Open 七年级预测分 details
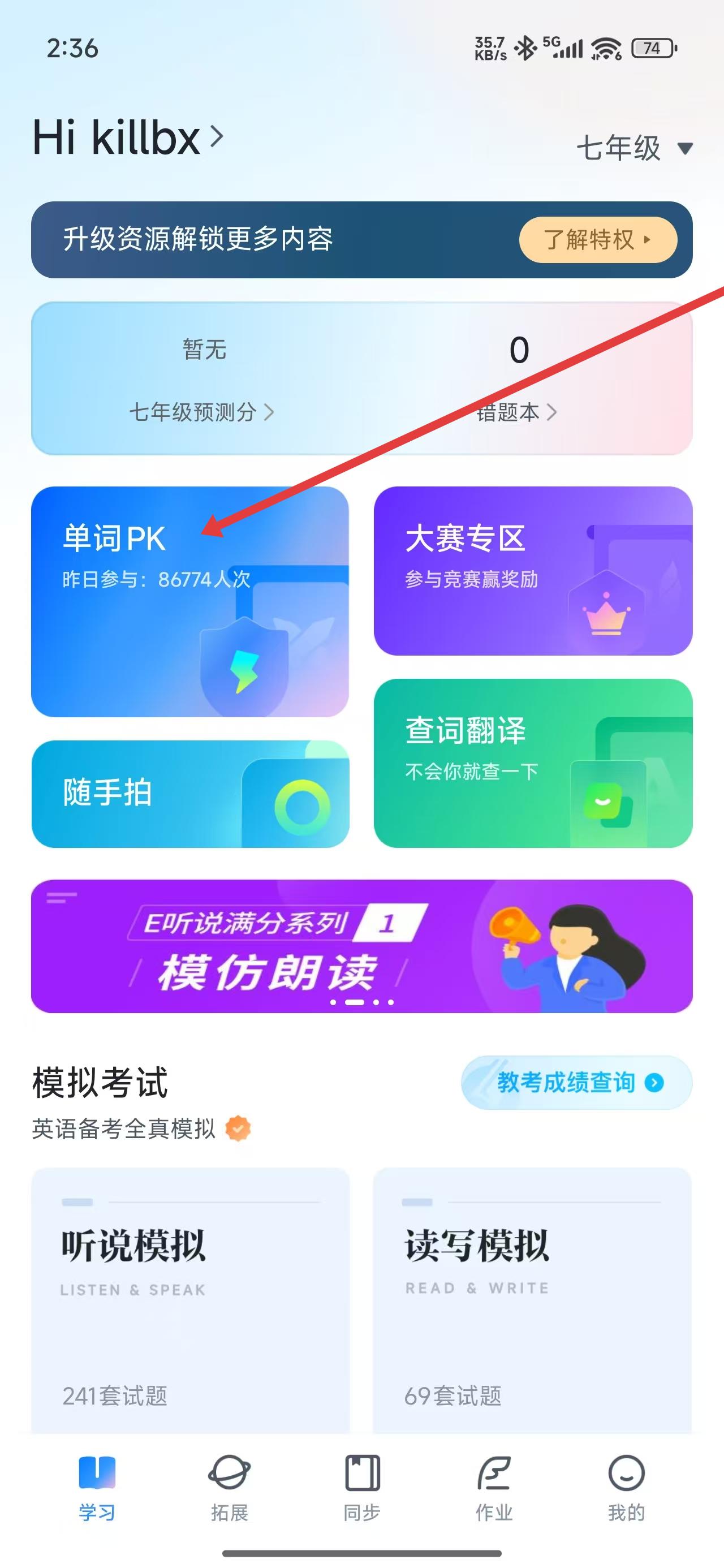724x1568 pixels. click(201, 412)
